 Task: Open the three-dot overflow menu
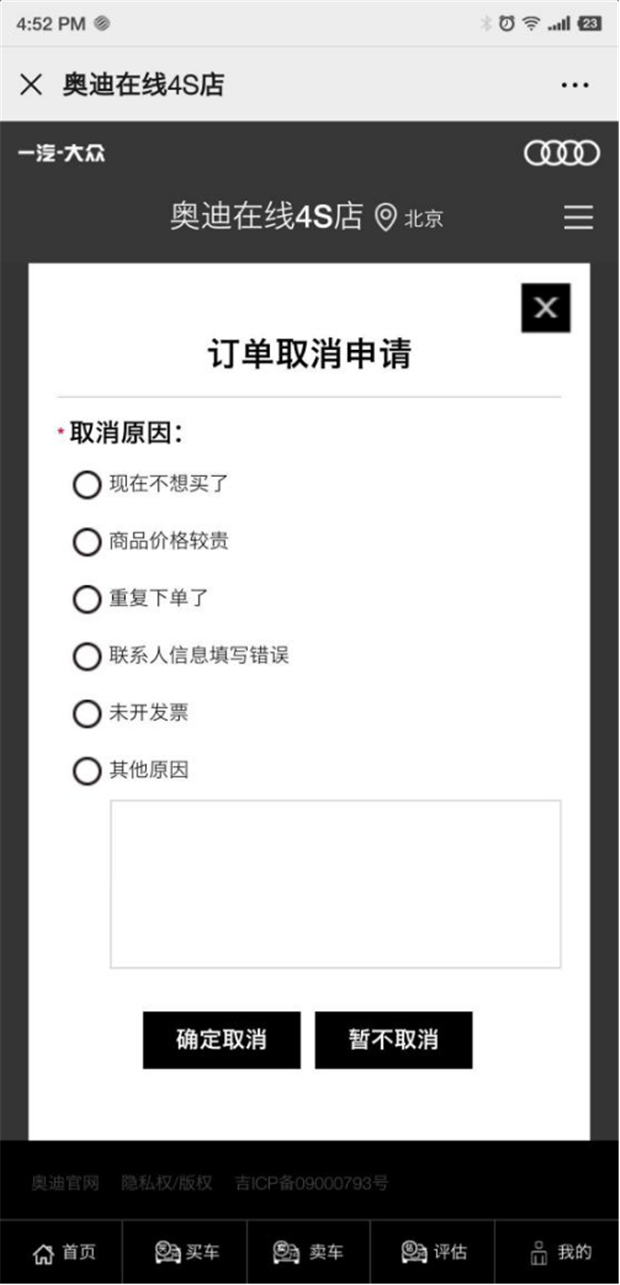coord(575,85)
